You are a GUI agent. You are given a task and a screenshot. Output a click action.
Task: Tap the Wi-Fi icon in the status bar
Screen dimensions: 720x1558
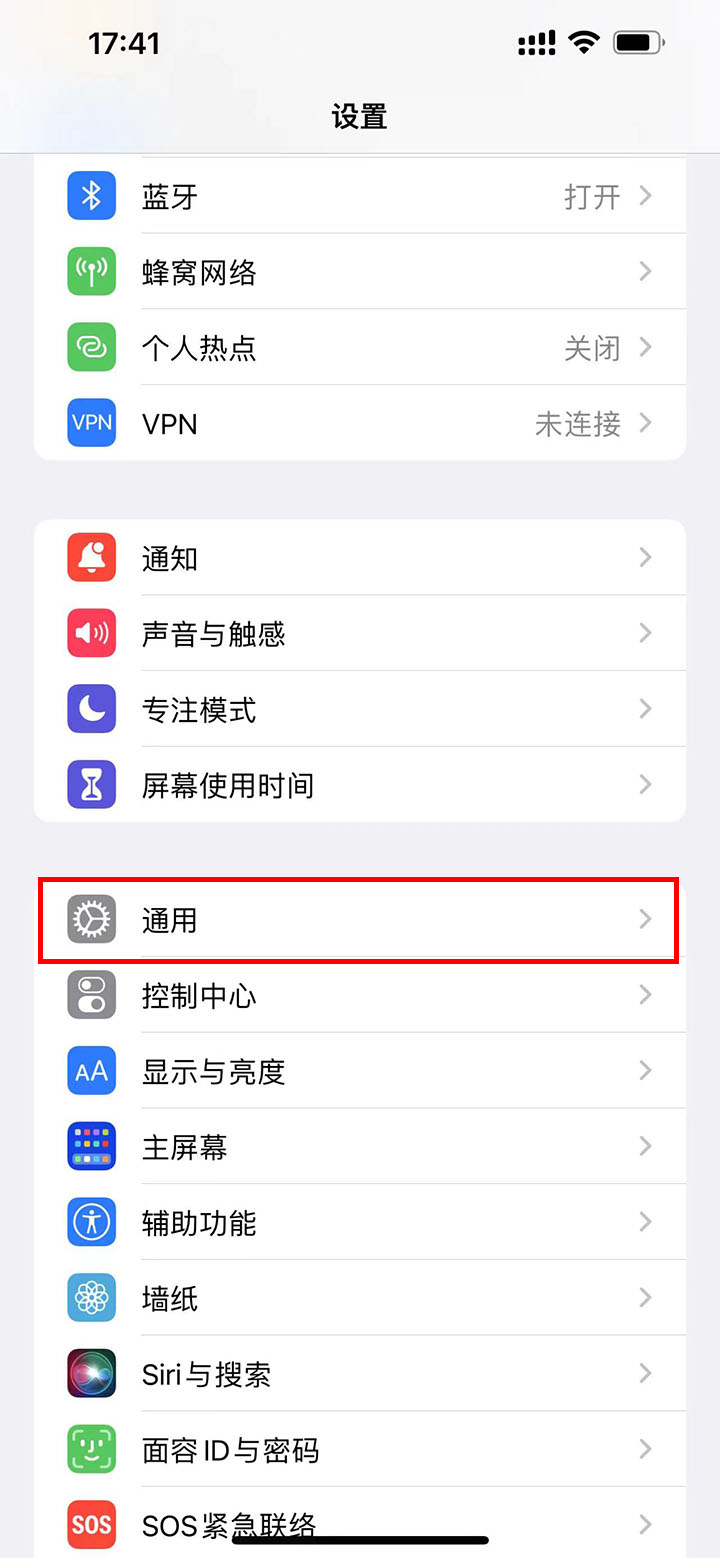click(583, 42)
